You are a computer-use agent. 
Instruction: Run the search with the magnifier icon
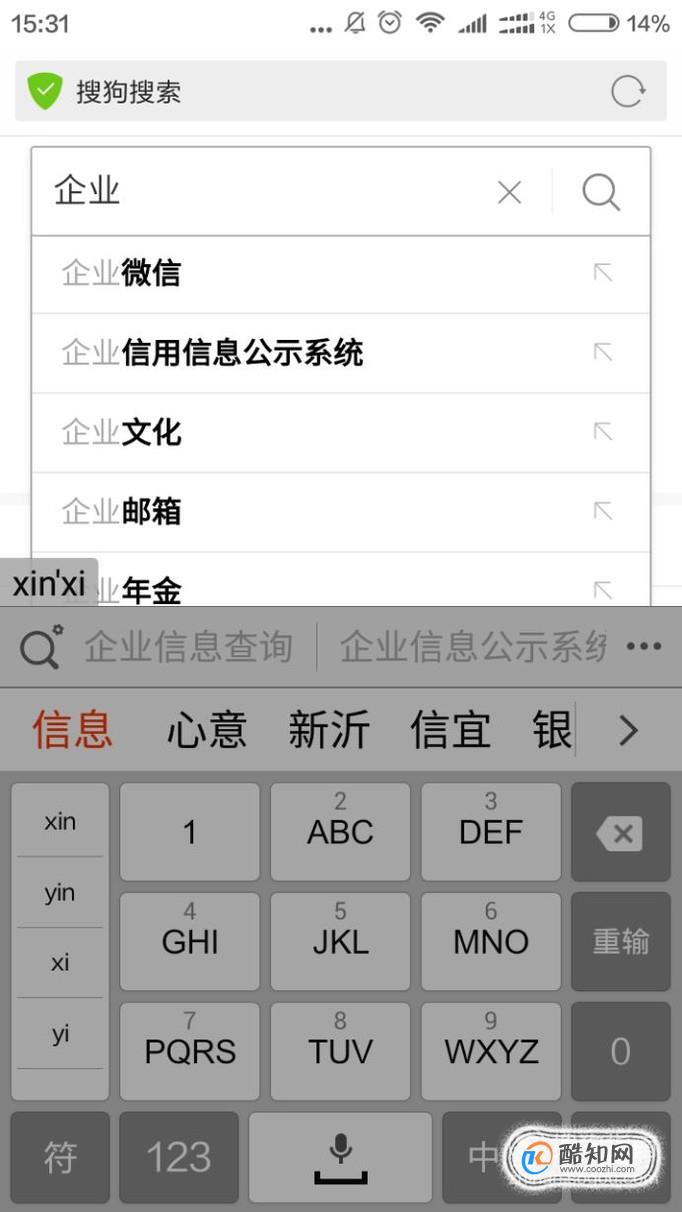[x=601, y=191]
